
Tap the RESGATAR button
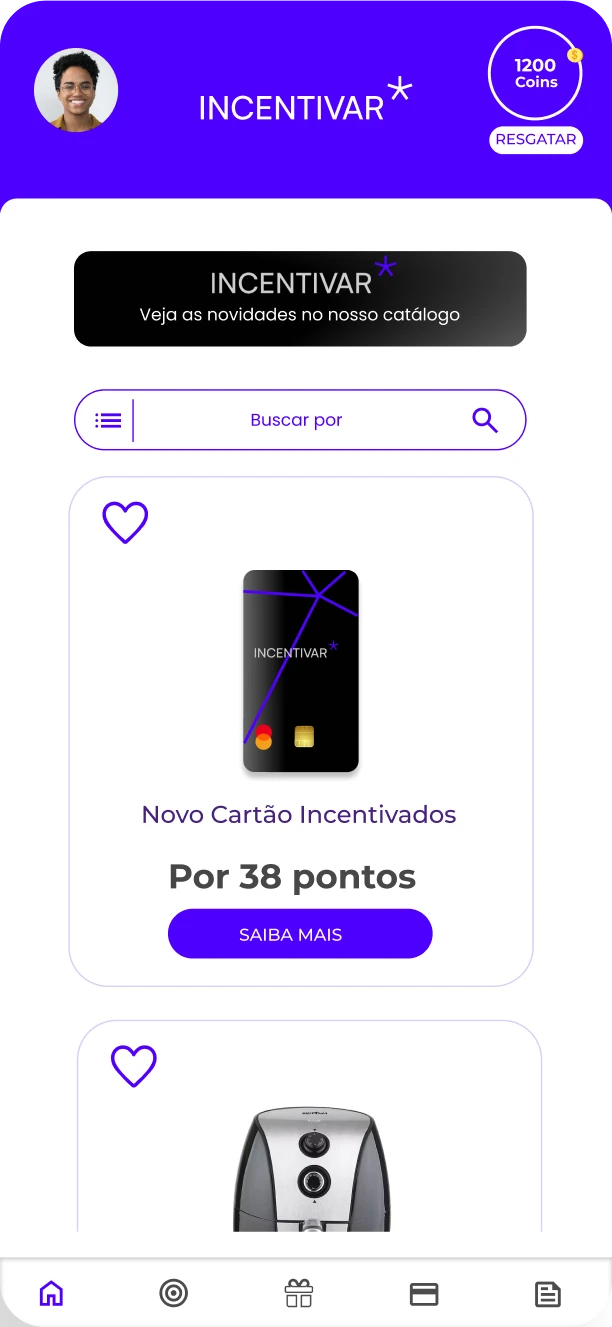tap(536, 140)
